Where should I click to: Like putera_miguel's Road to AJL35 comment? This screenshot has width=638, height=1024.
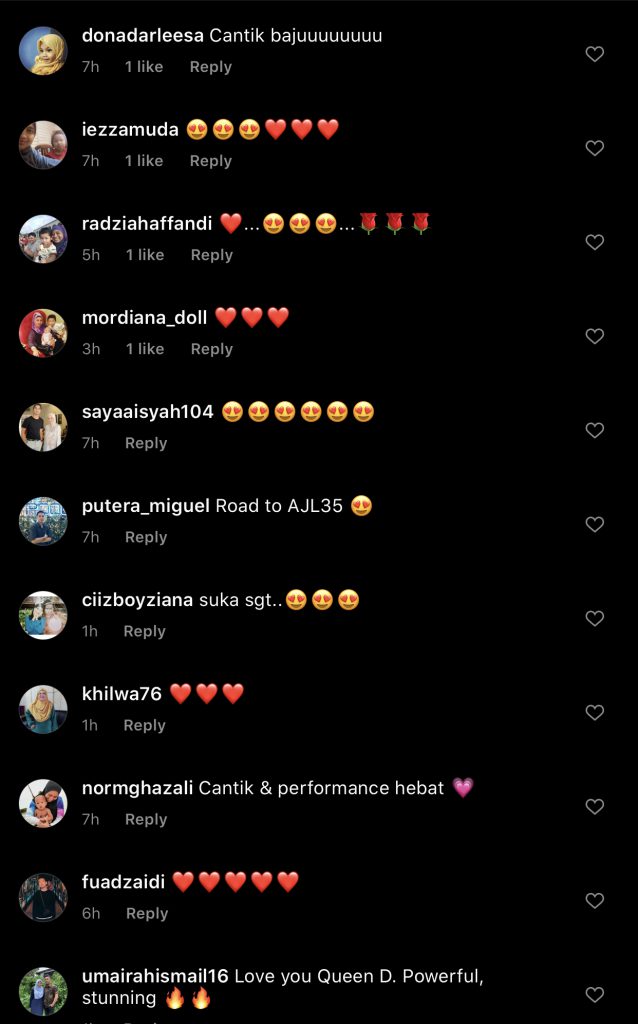click(595, 524)
